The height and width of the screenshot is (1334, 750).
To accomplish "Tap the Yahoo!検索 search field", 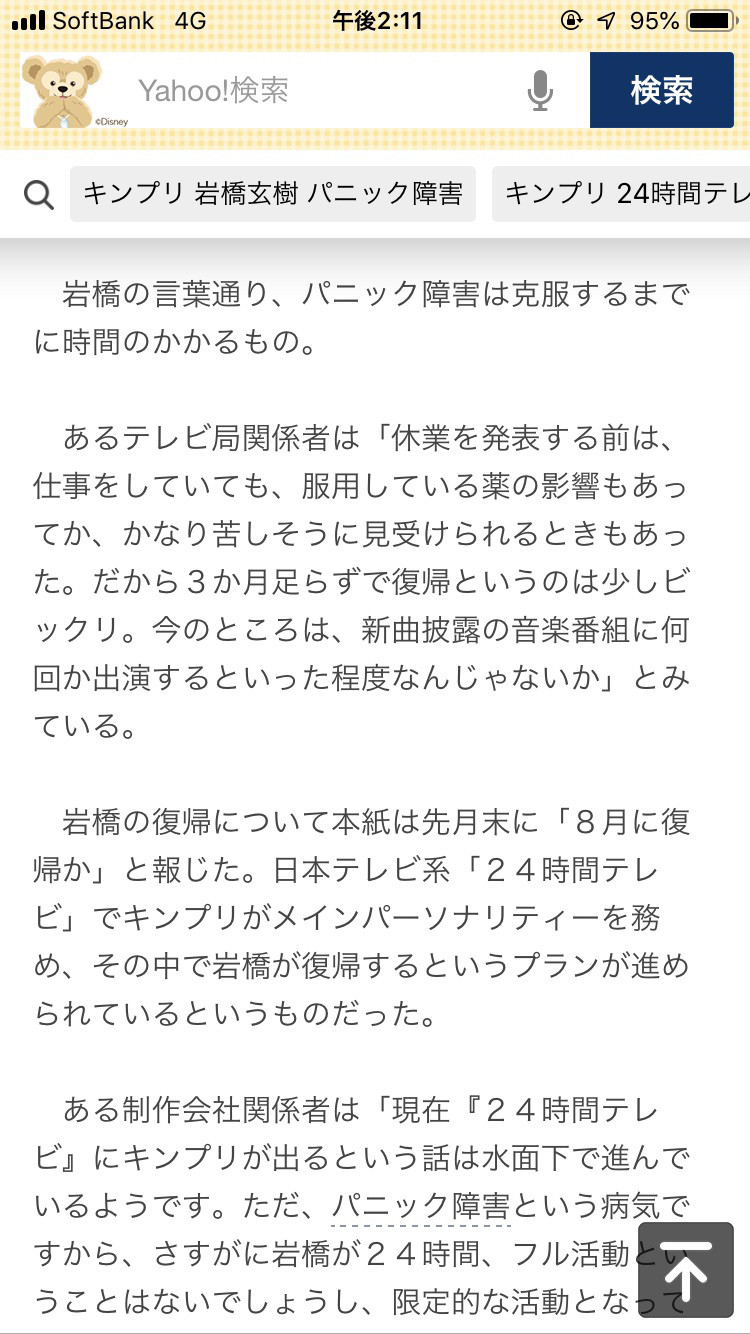I will (330, 91).
